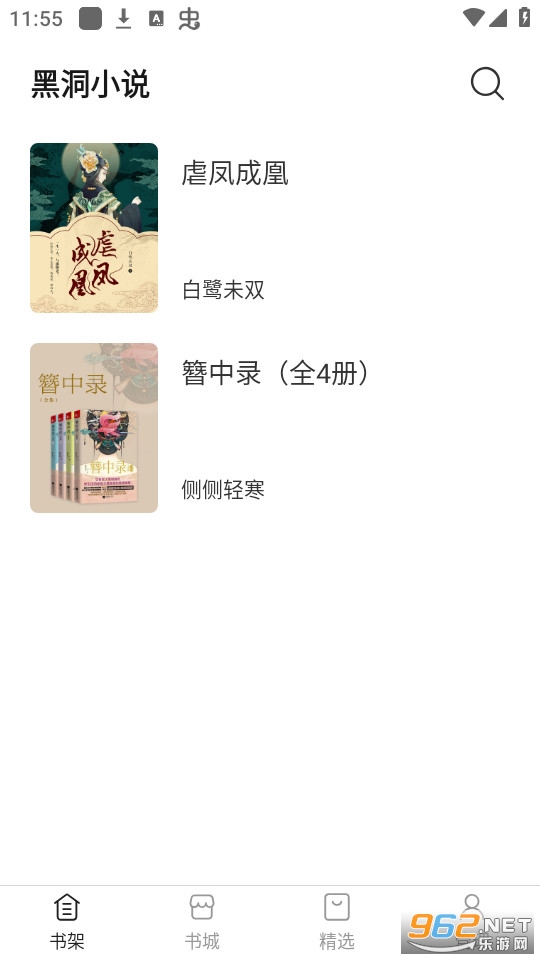
Task: Open the book 簪中录（全4册）
Action: (x=270, y=427)
